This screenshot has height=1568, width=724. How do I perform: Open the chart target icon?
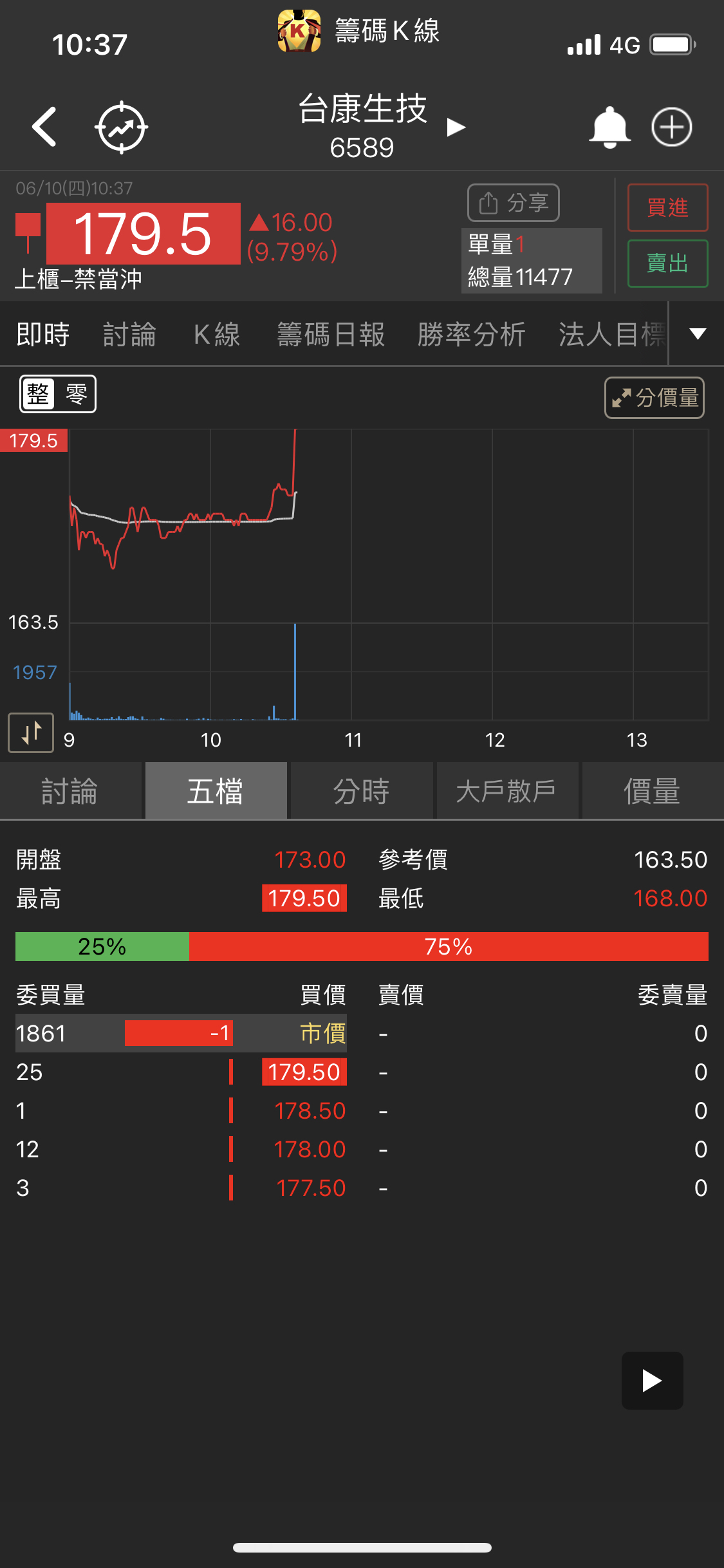[x=121, y=127]
